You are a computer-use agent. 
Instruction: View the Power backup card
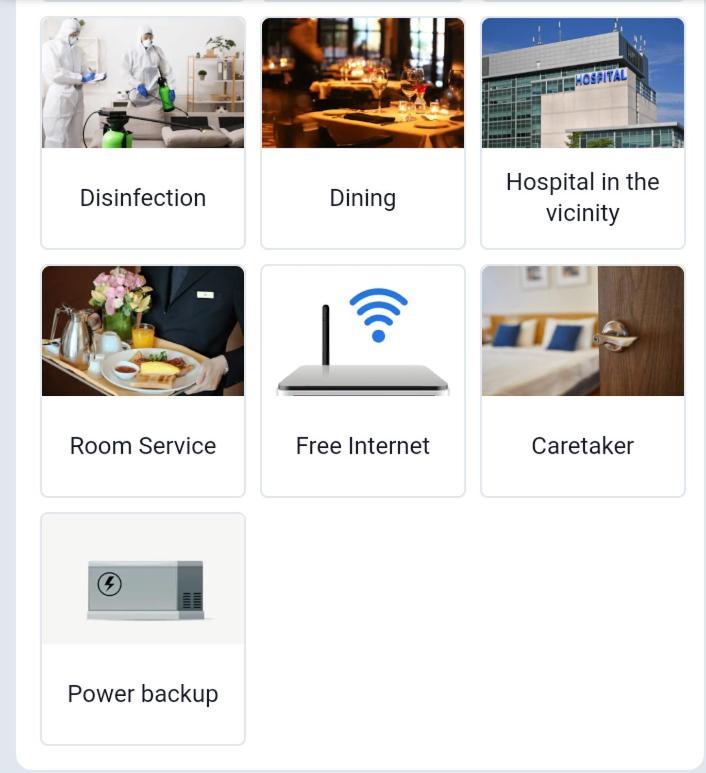[143, 629]
